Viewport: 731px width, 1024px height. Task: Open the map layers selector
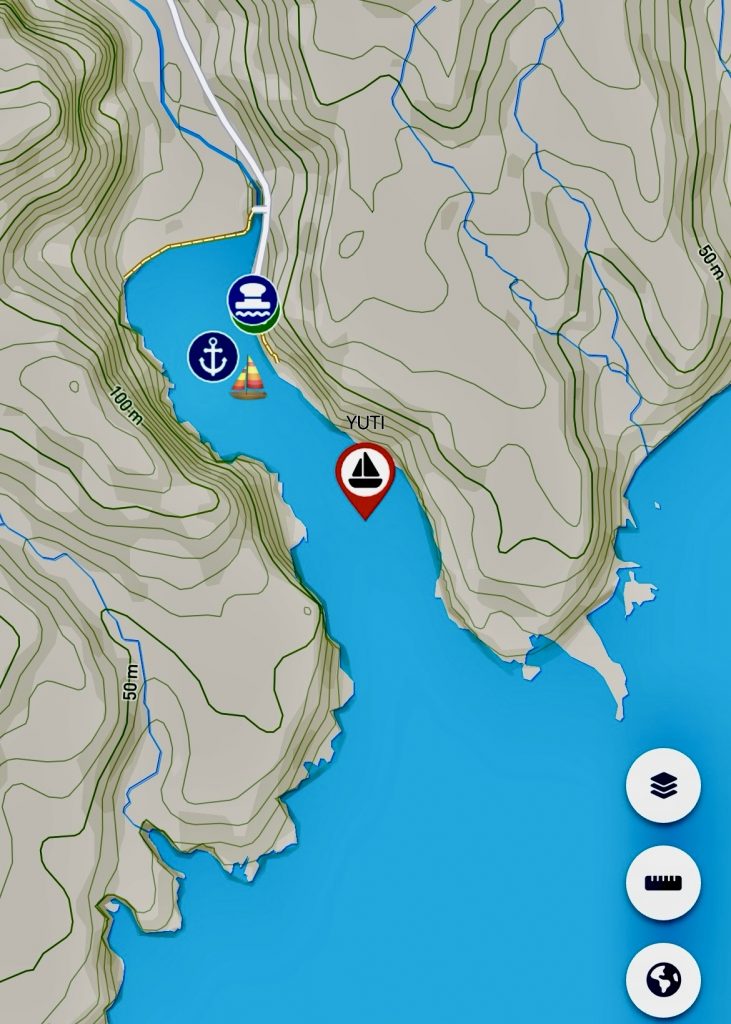click(663, 787)
